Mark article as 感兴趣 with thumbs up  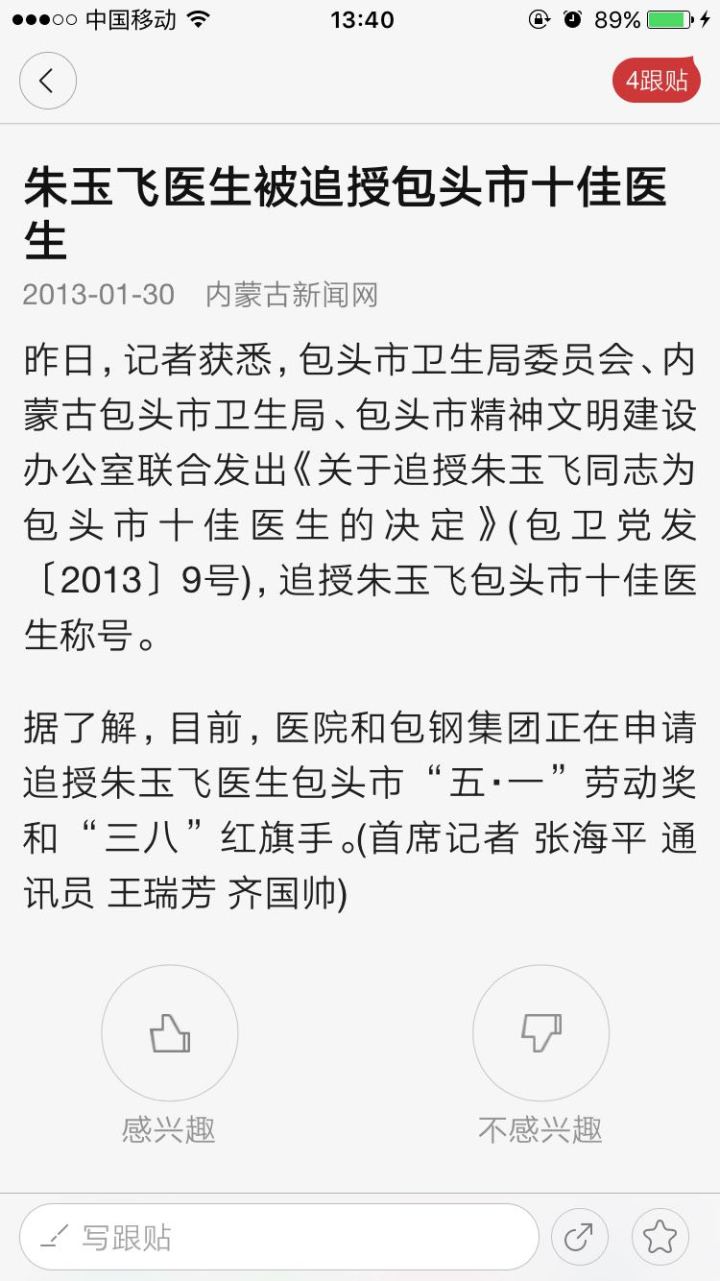170,1033
